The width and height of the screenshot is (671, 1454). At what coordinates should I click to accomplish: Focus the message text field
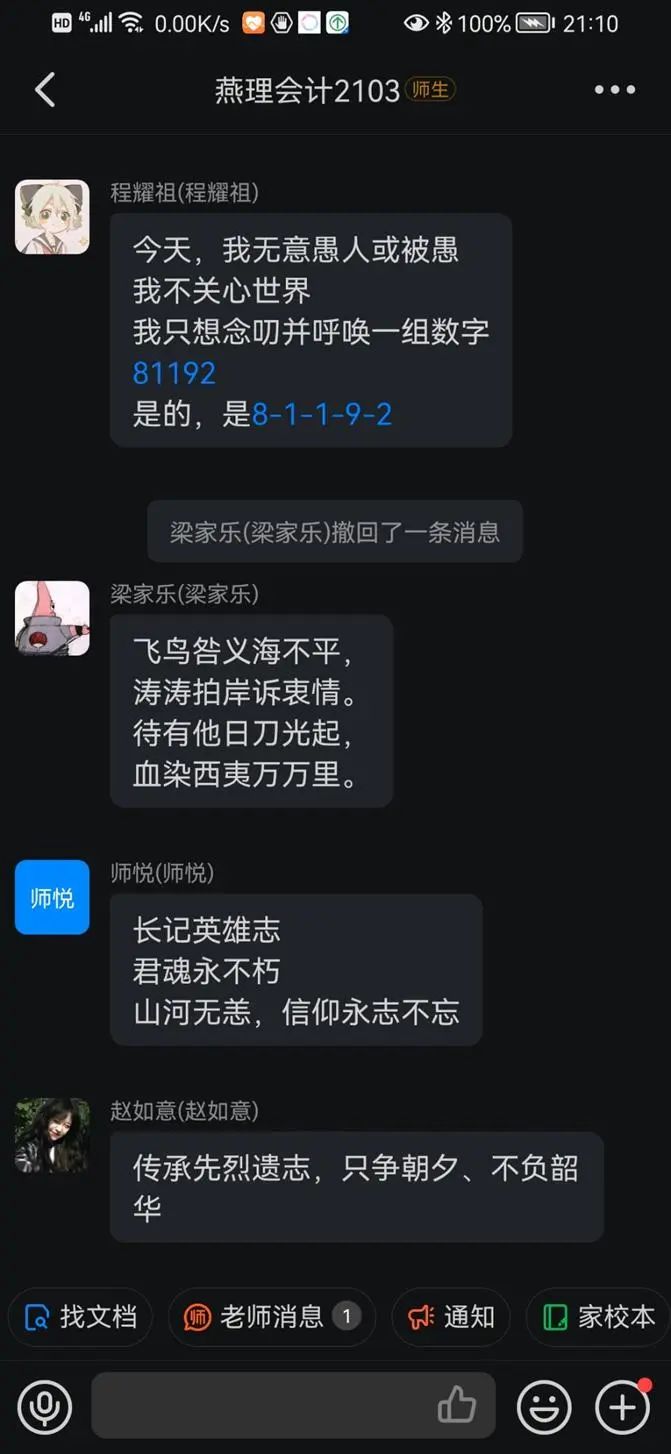[x=260, y=1406]
